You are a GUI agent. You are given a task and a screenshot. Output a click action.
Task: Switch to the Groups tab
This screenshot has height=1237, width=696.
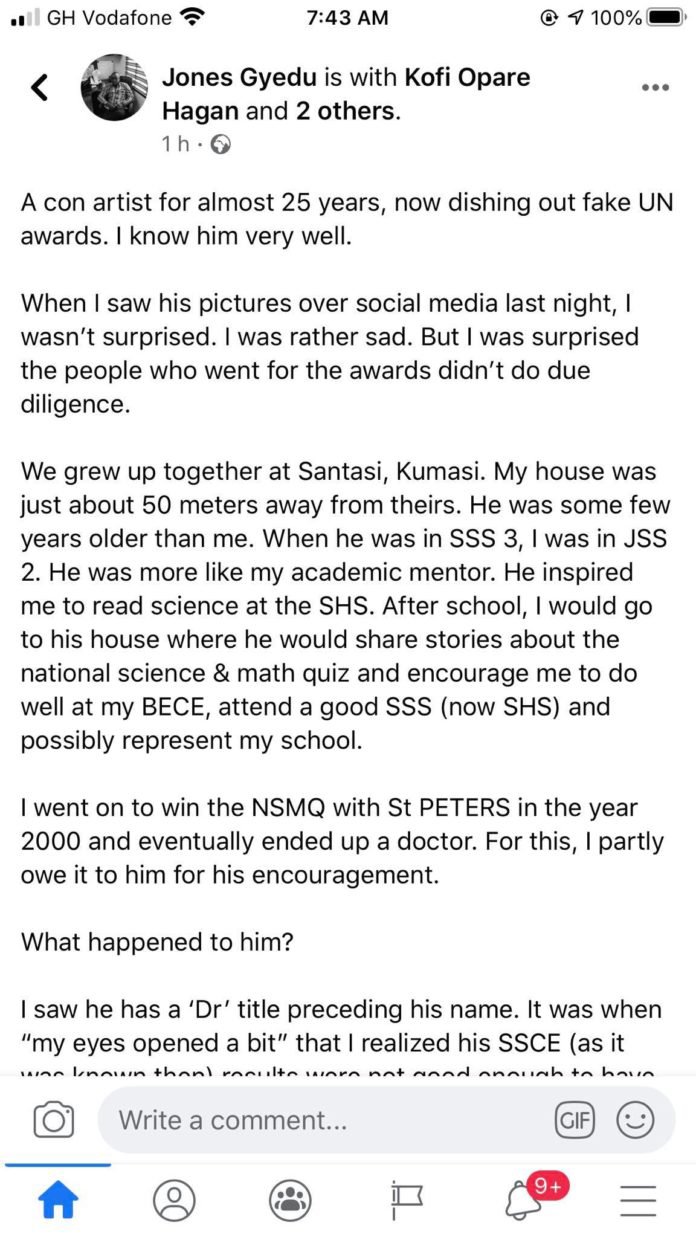[x=290, y=1199]
